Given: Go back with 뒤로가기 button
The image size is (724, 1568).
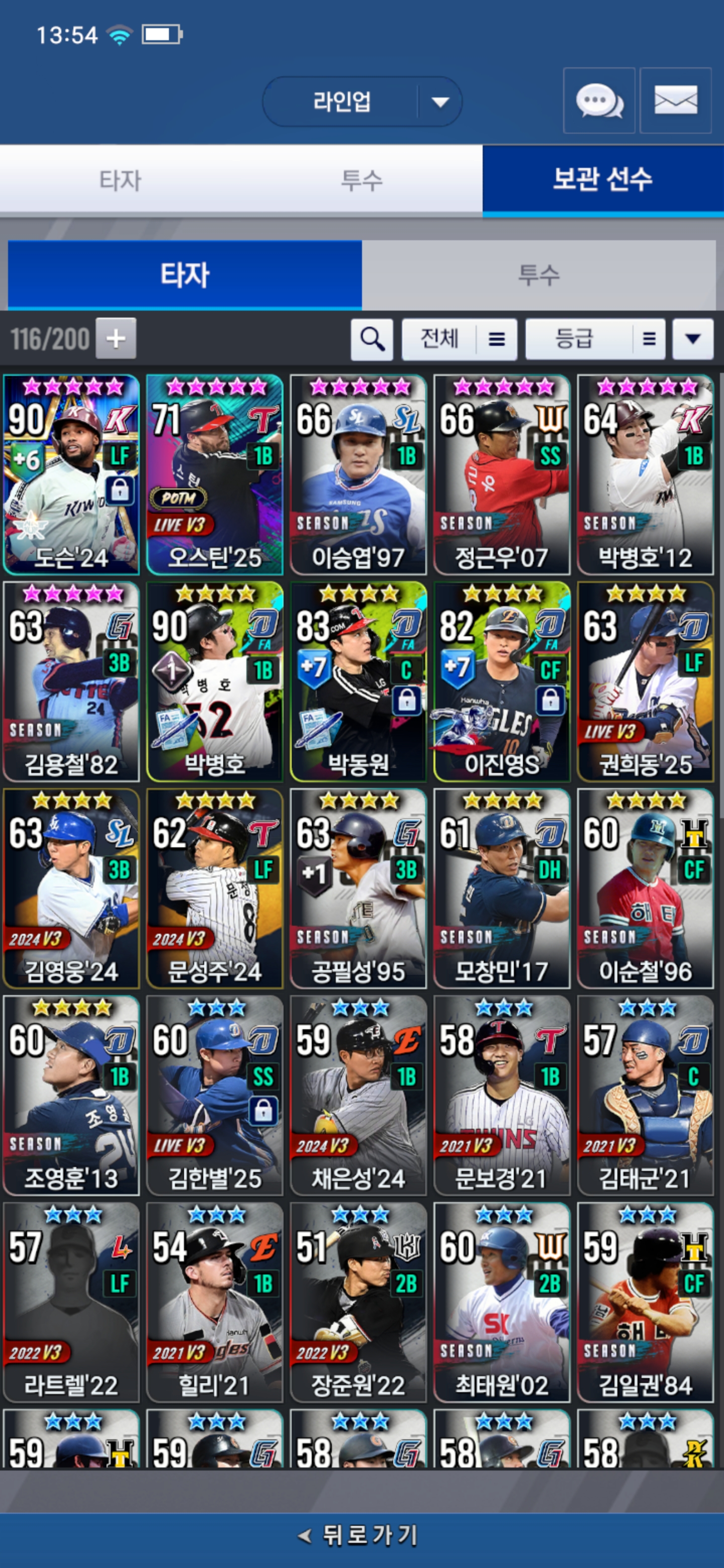Looking at the screenshot, I should pos(361,1534).
